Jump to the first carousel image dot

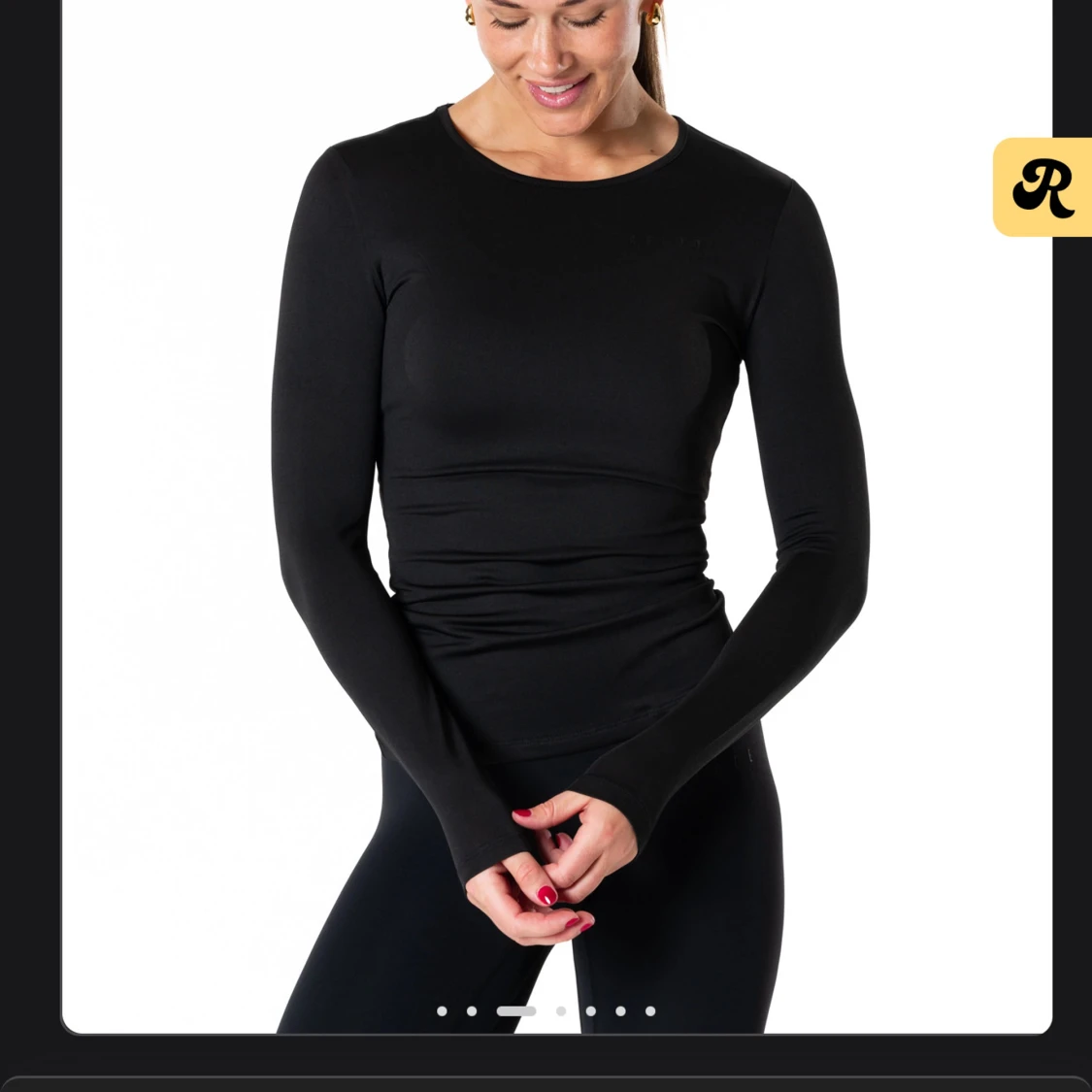[x=442, y=1010]
